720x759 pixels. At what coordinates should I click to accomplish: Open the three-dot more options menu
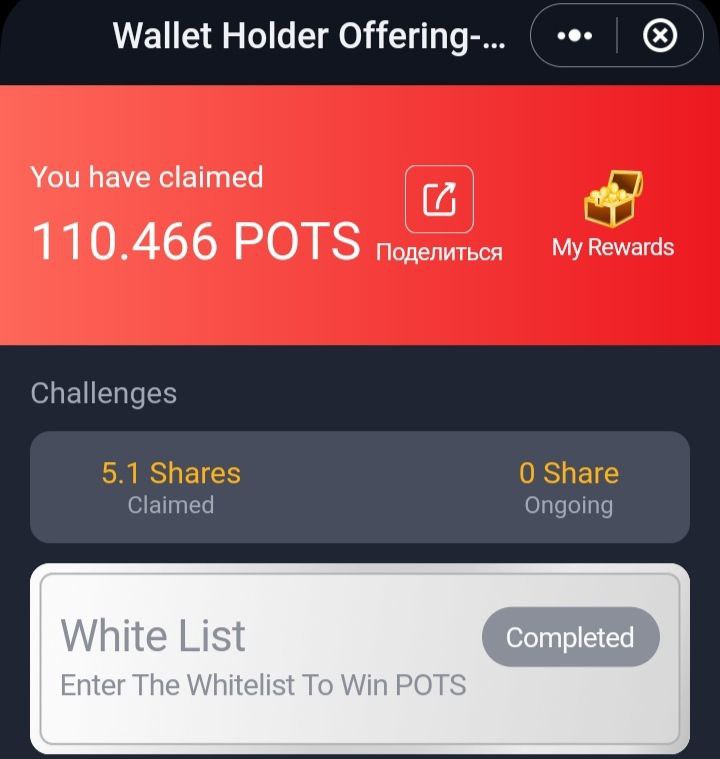click(x=574, y=36)
